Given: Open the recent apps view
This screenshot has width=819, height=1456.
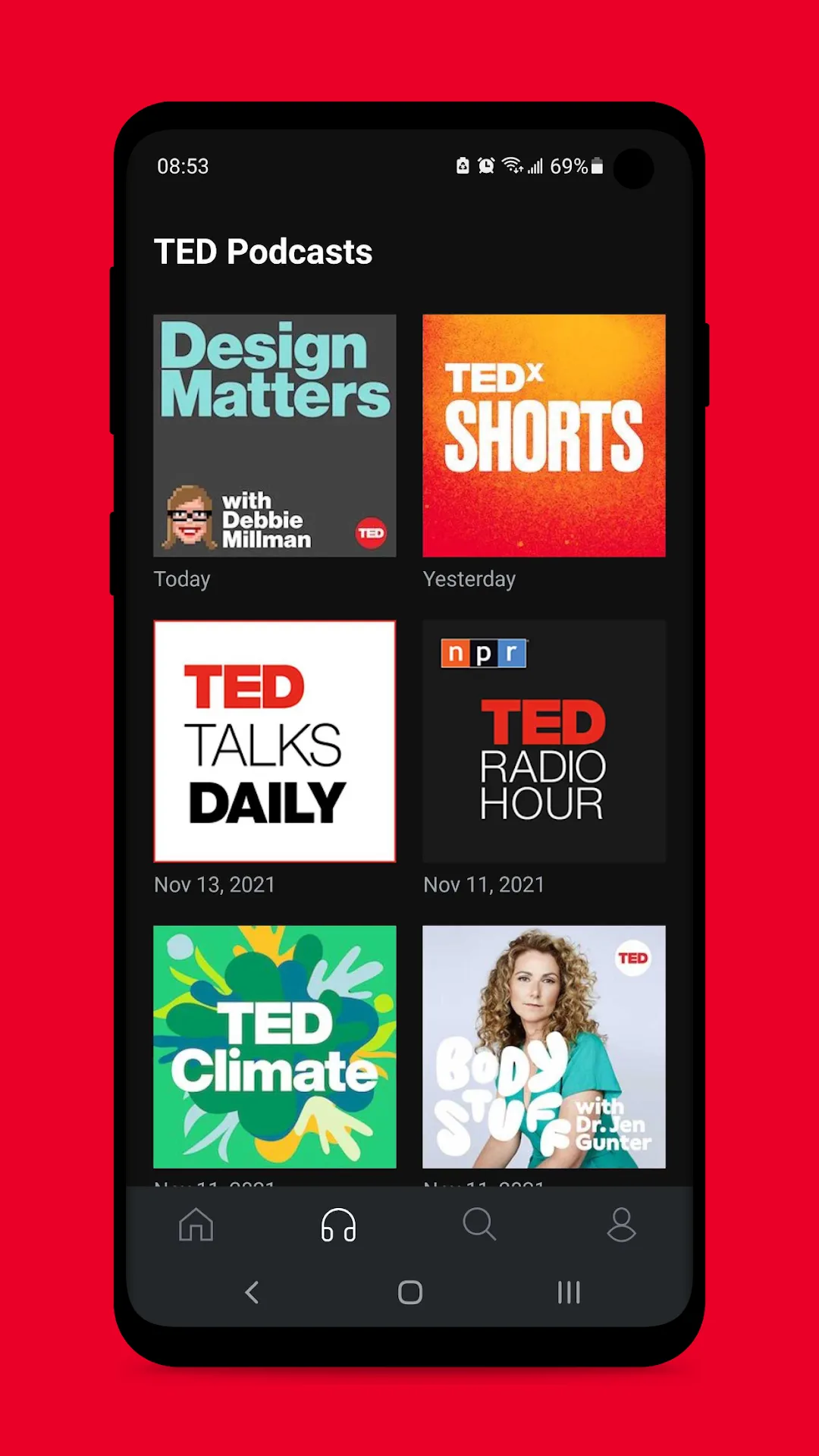Looking at the screenshot, I should tap(569, 1292).
